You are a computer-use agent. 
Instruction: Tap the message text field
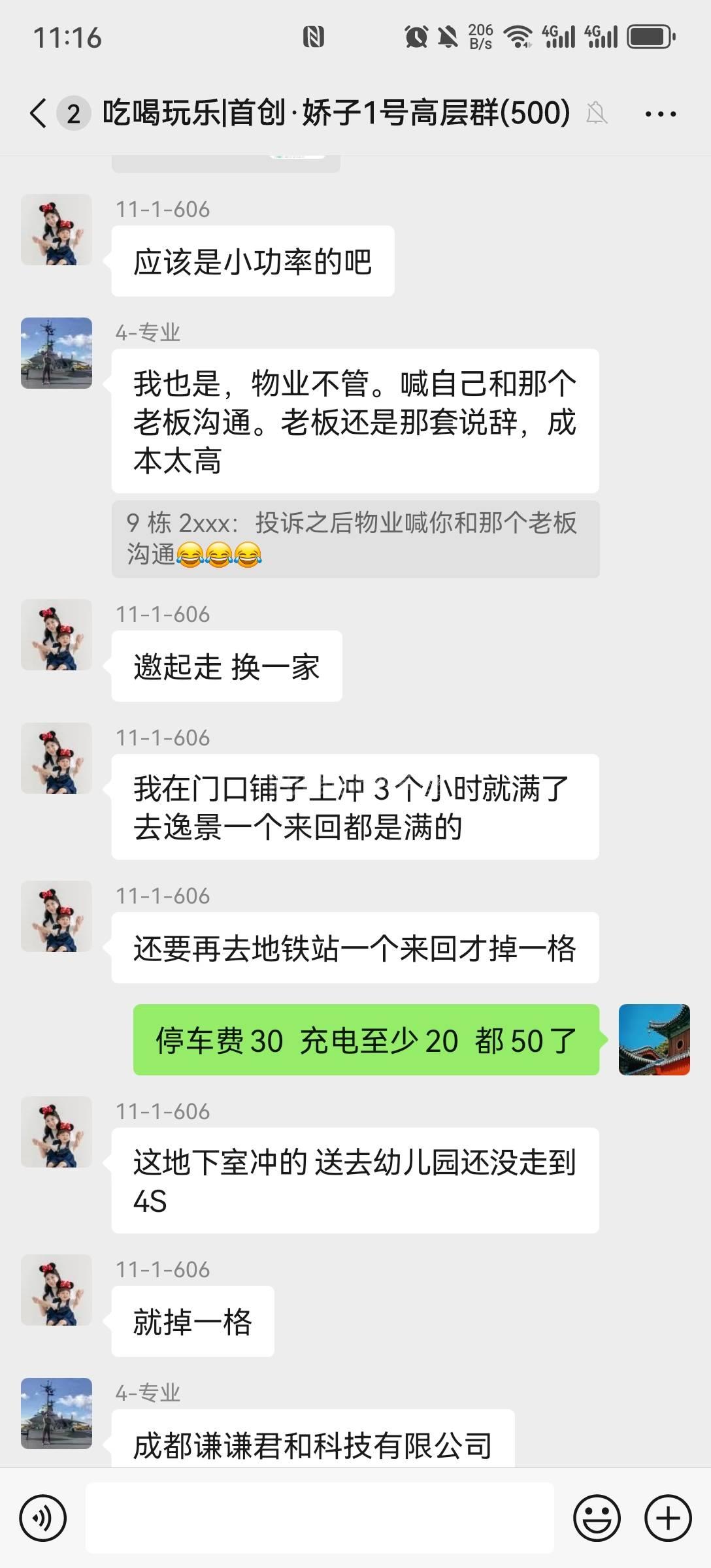pos(320,1518)
